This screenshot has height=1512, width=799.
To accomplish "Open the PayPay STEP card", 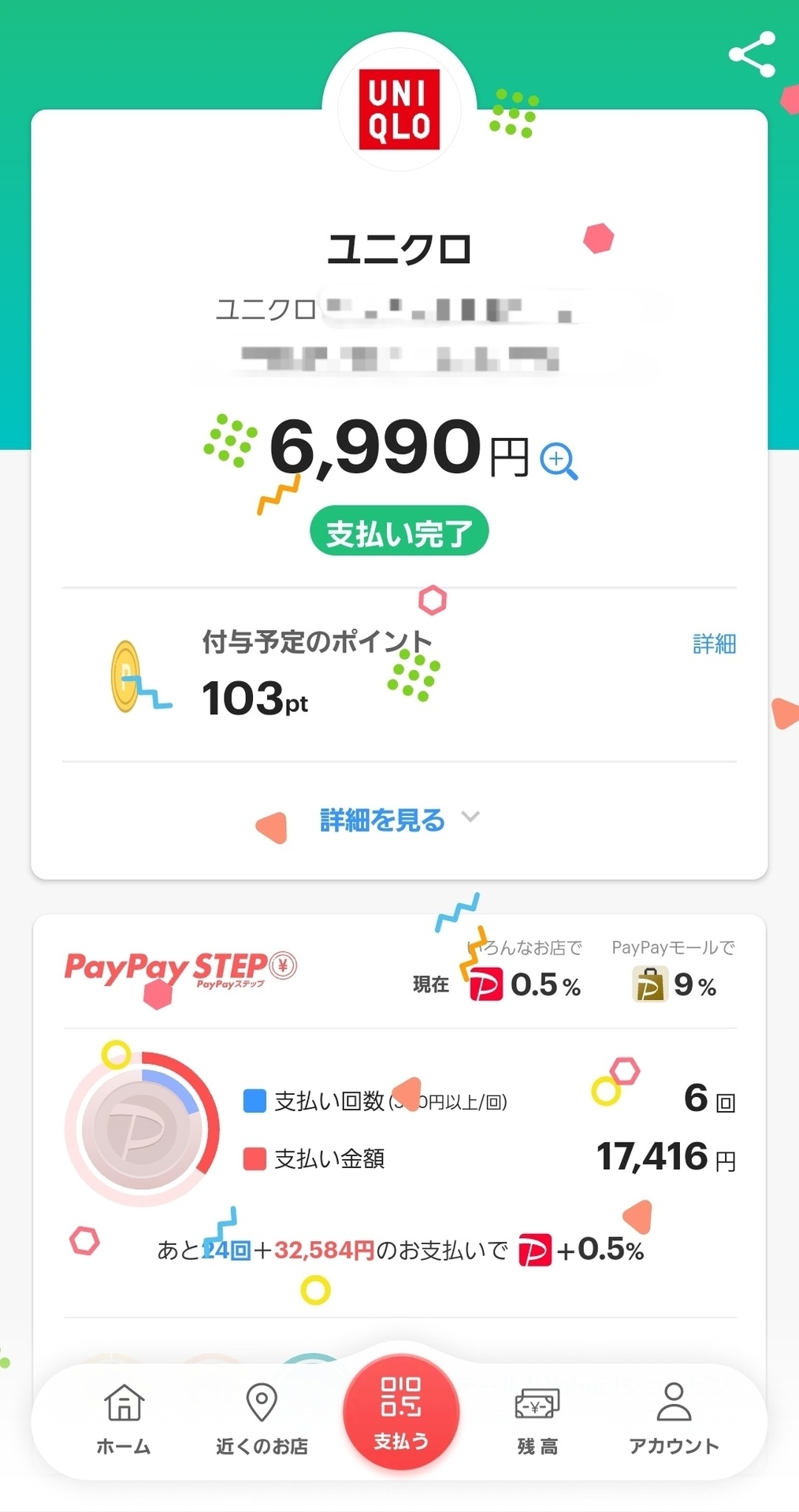I will point(399,1134).
